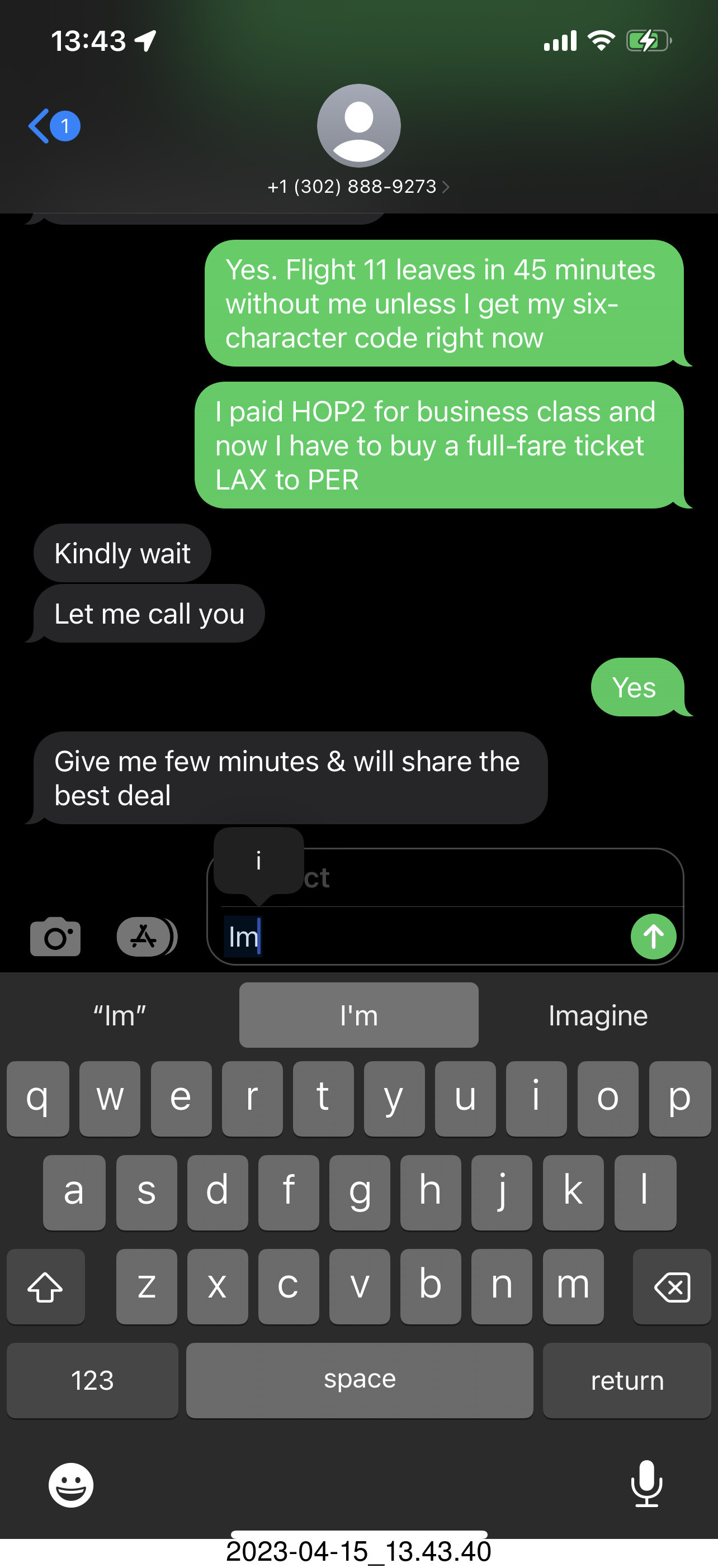Hit the backspace key
The image size is (718, 1568).
point(672,1287)
